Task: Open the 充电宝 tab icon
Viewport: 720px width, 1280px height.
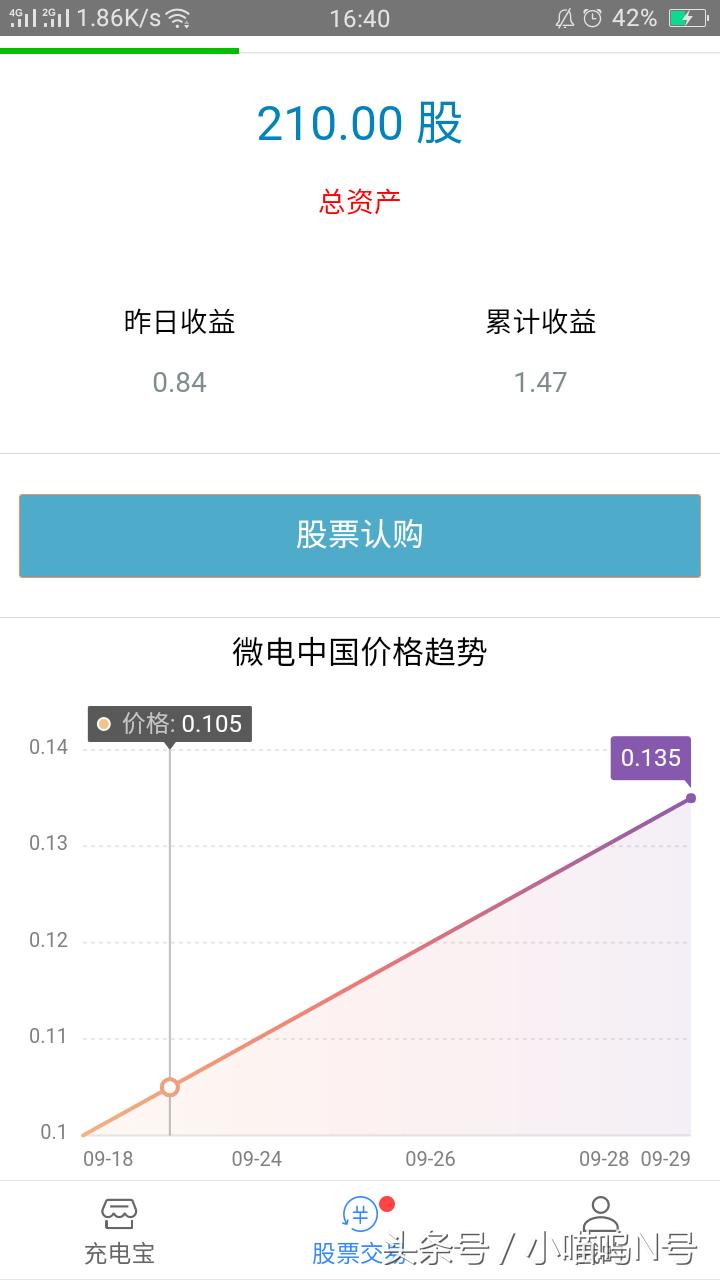Action: coord(119,1212)
